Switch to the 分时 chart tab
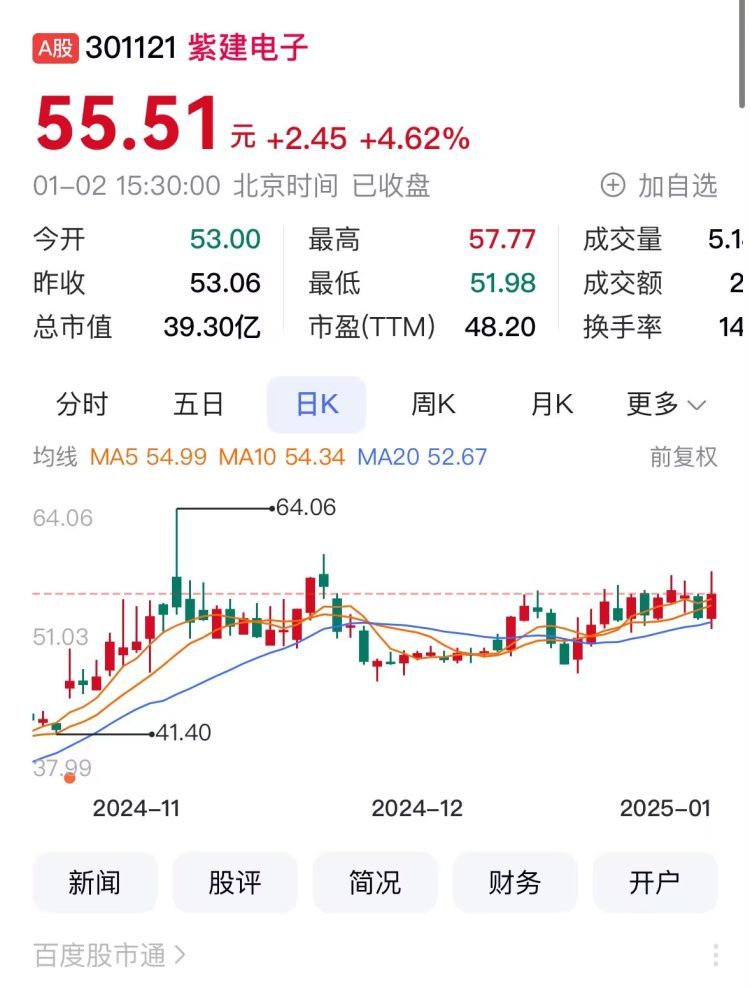This screenshot has height=988, width=750. (x=82, y=404)
